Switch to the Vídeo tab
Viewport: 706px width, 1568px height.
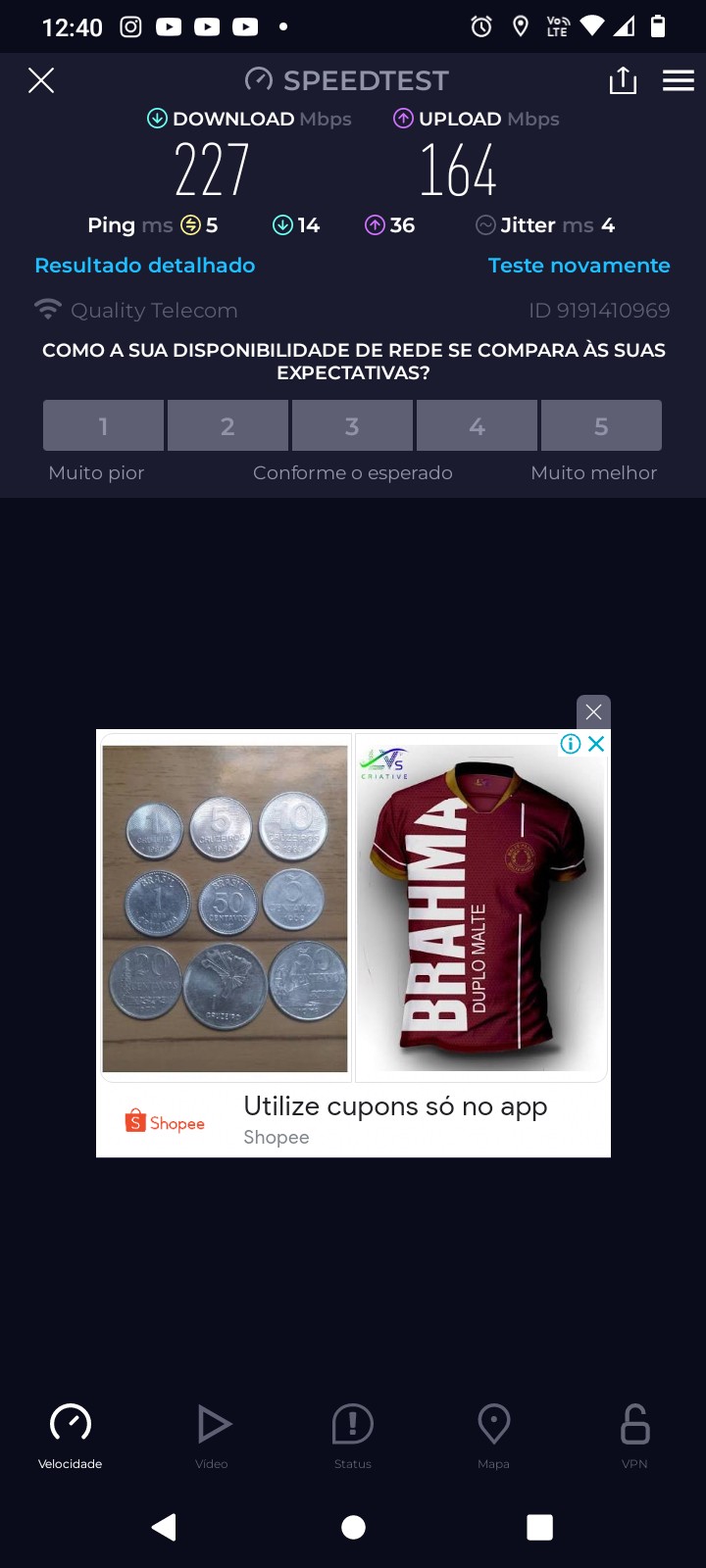click(x=212, y=1434)
